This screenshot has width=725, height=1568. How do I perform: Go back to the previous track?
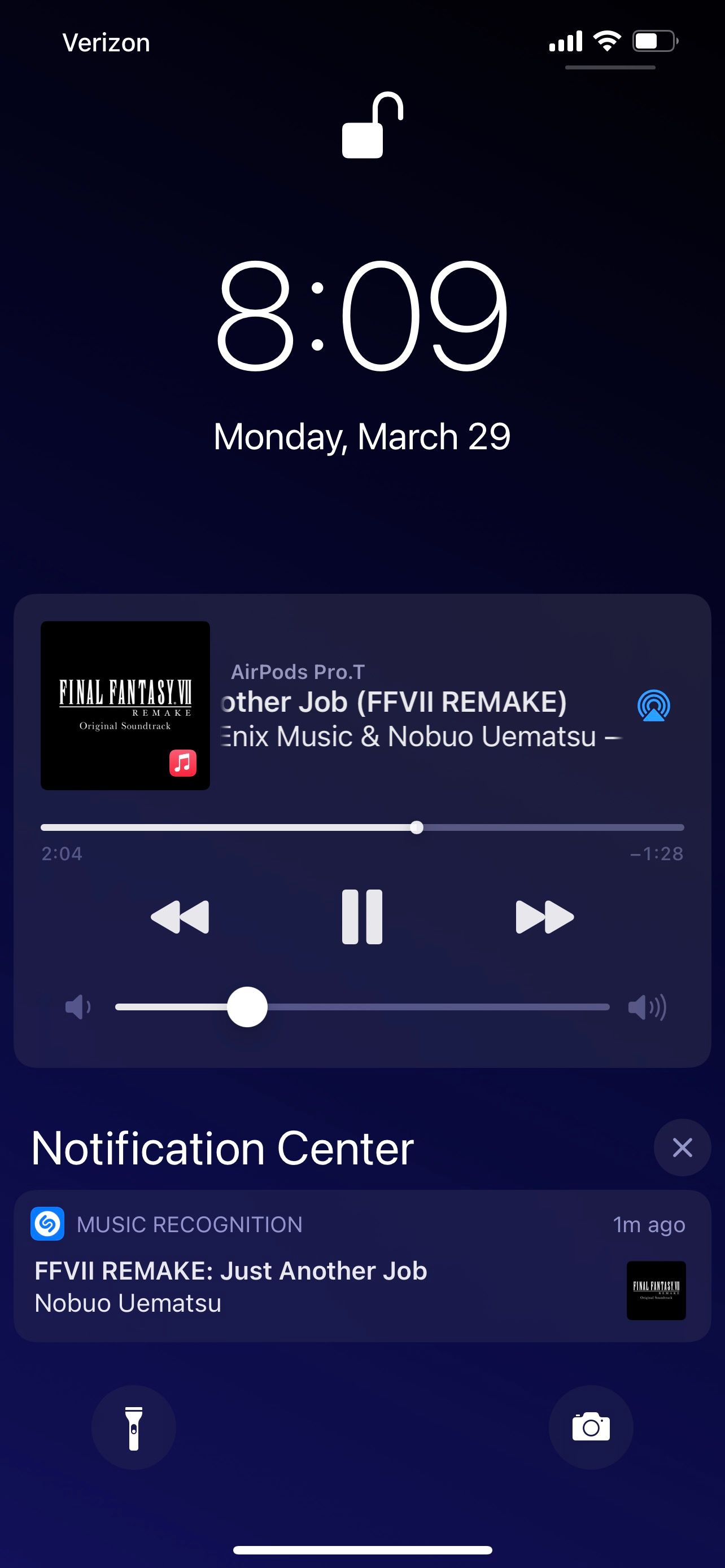pos(180,917)
